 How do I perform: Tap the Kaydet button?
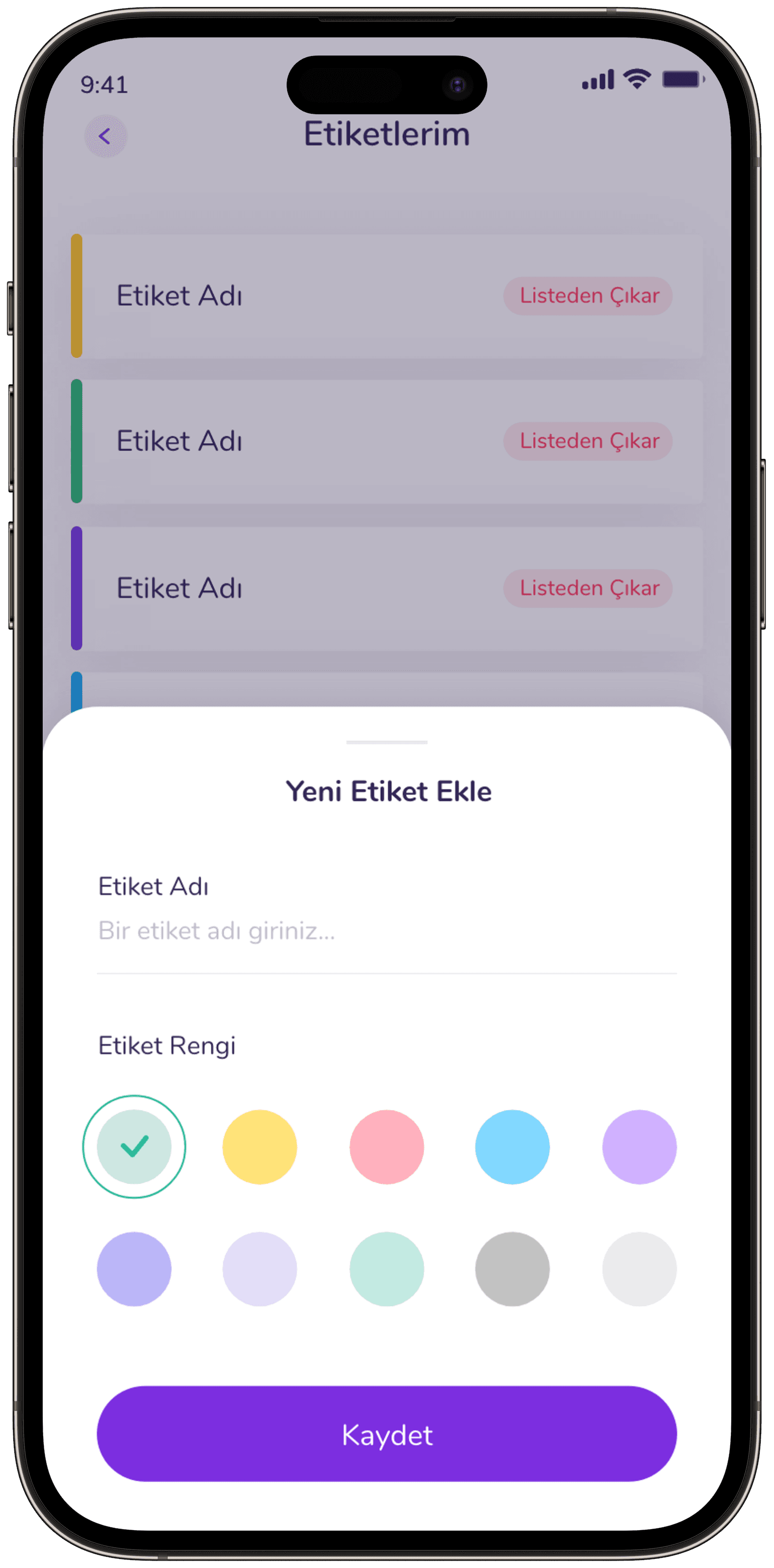tap(386, 1433)
